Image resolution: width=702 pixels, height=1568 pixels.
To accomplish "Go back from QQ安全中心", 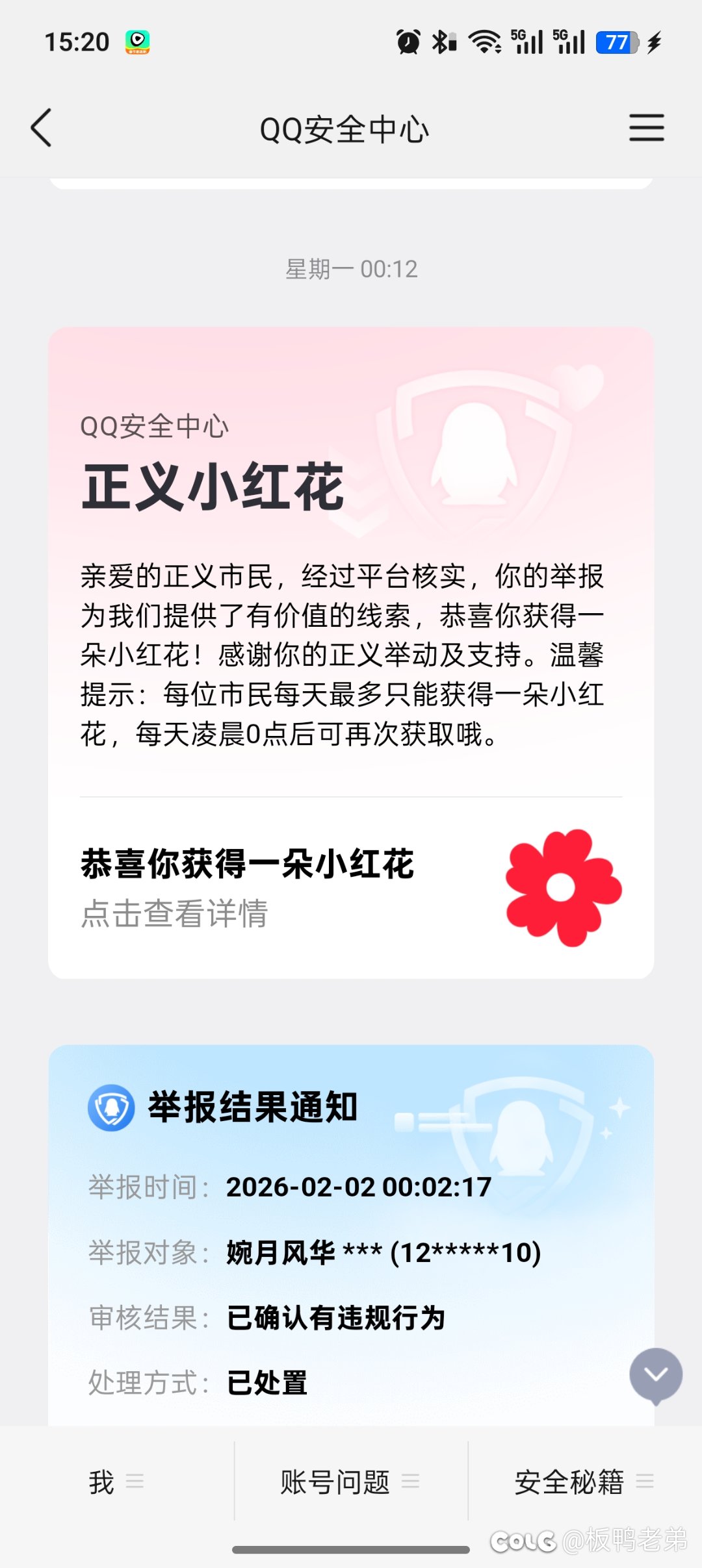I will tap(42, 128).
